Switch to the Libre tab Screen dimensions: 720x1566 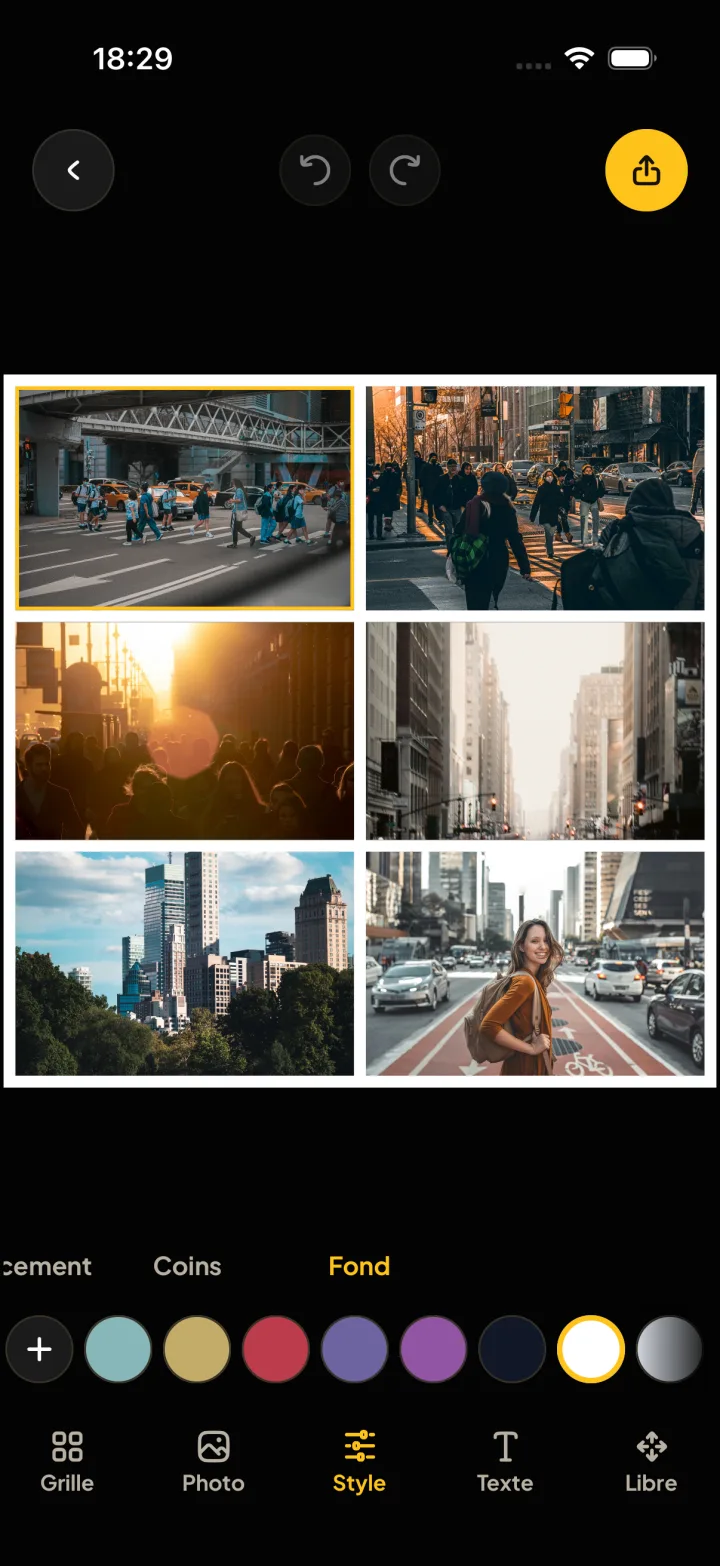coord(651,1462)
